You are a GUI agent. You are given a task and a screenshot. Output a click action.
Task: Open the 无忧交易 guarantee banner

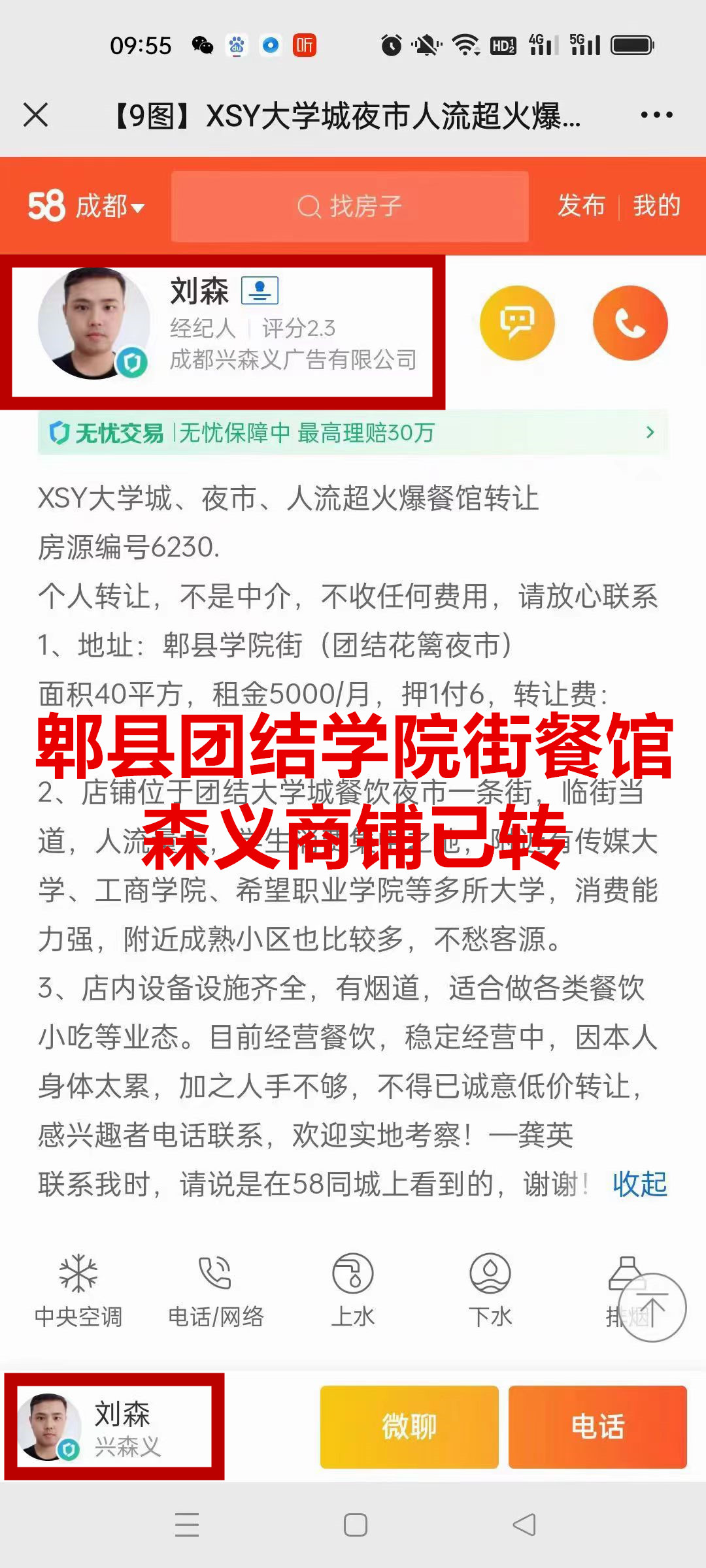click(353, 433)
